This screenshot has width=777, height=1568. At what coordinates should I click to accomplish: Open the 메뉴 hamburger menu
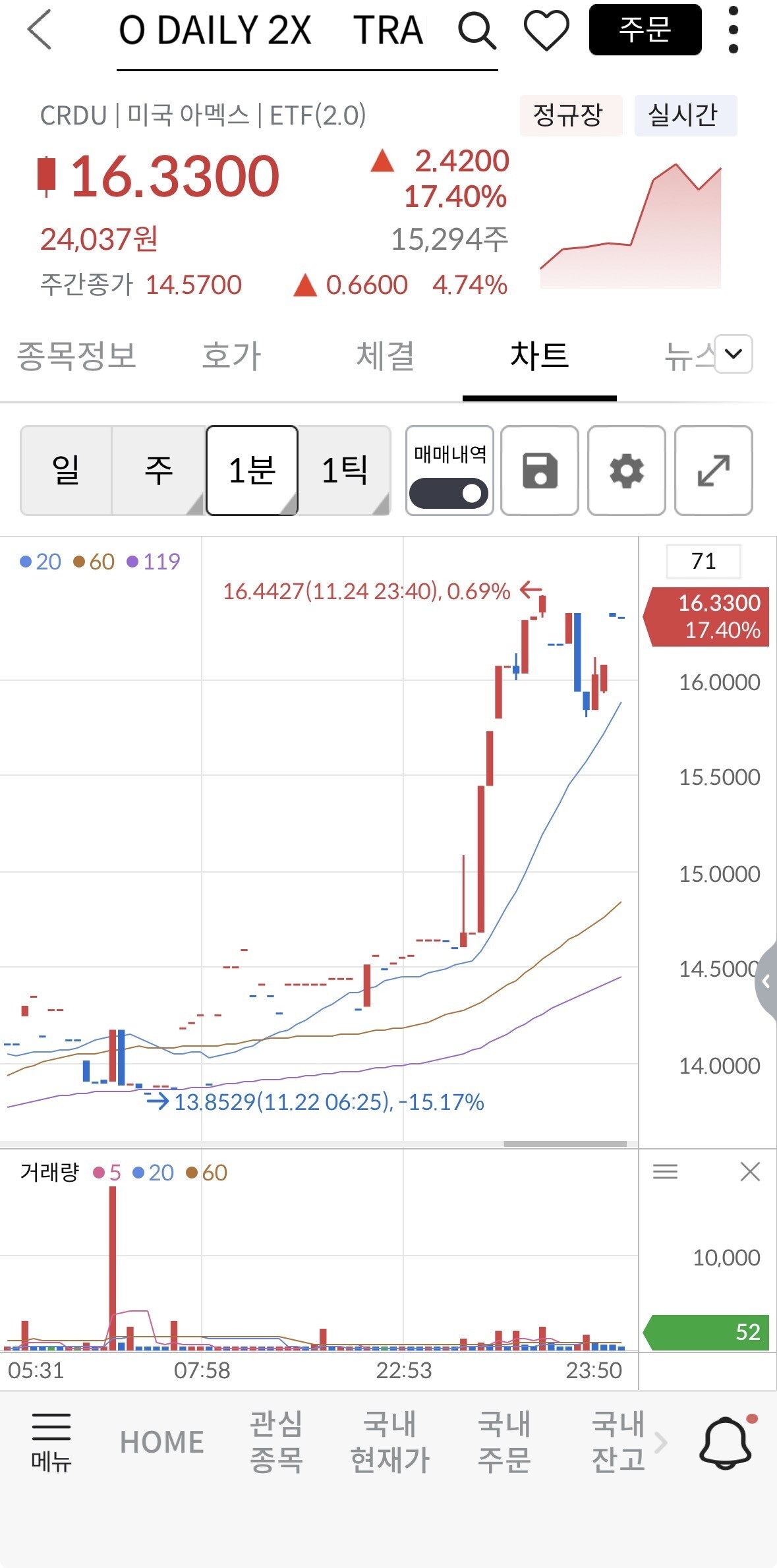(x=51, y=1442)
